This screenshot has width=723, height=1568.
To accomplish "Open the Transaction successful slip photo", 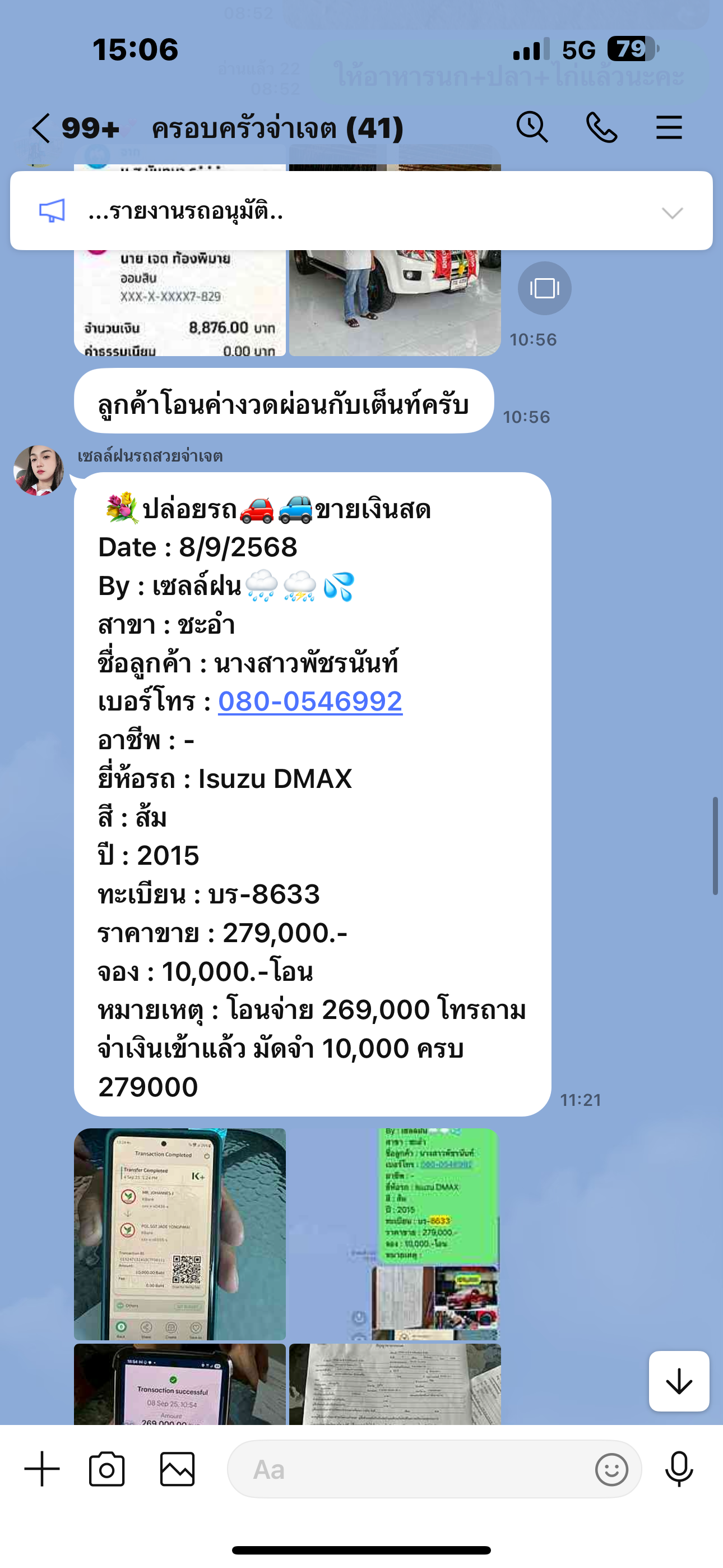I will 179,1384.
